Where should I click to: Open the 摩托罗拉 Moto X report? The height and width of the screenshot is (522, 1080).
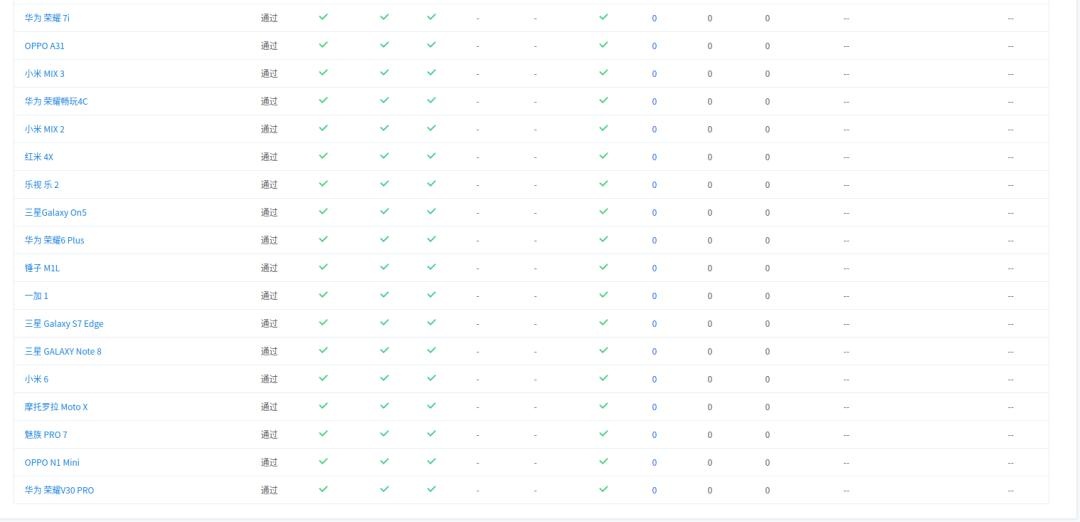click(56, 407)
